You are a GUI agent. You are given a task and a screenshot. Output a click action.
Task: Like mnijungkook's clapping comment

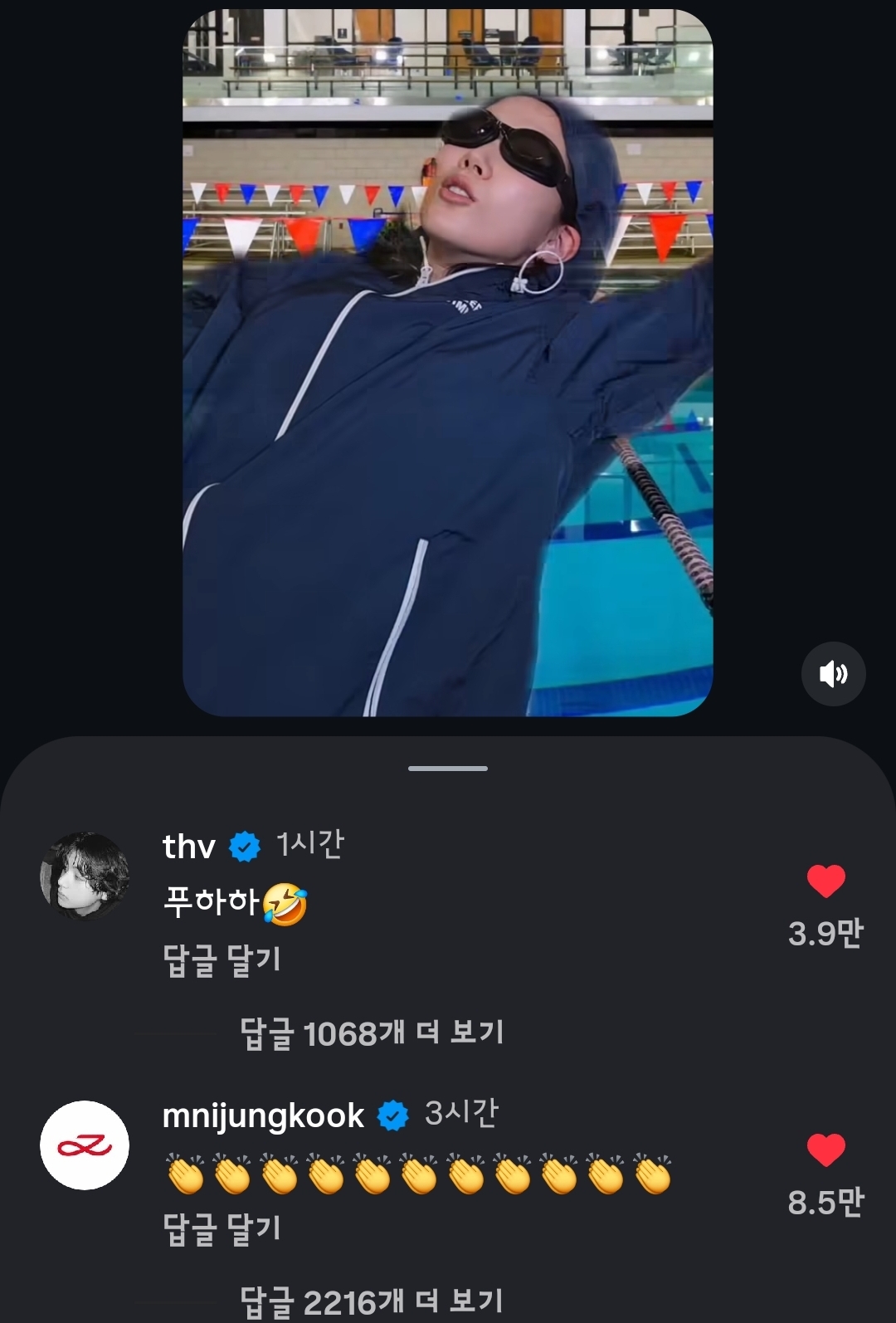tap(825, 1150)
